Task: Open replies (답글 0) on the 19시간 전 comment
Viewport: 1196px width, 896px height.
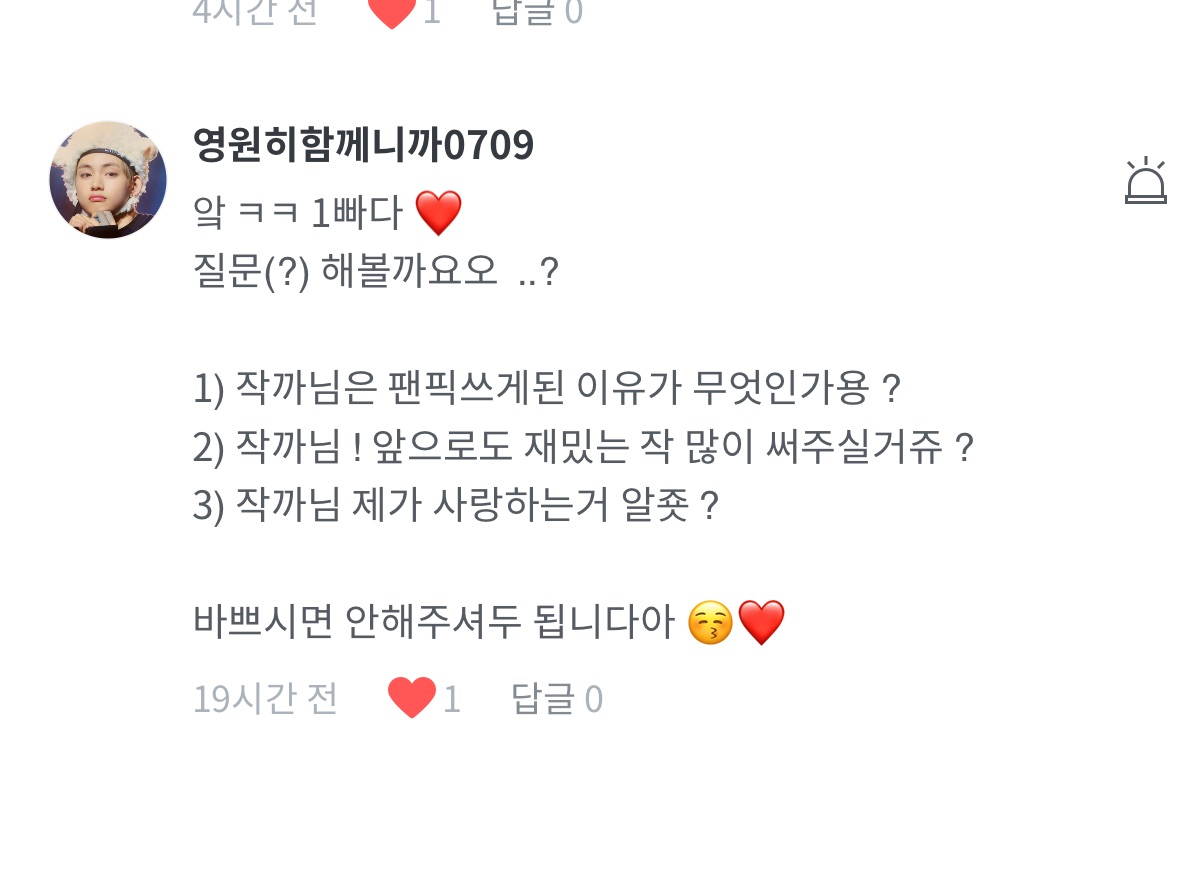Action: [557, 698]
